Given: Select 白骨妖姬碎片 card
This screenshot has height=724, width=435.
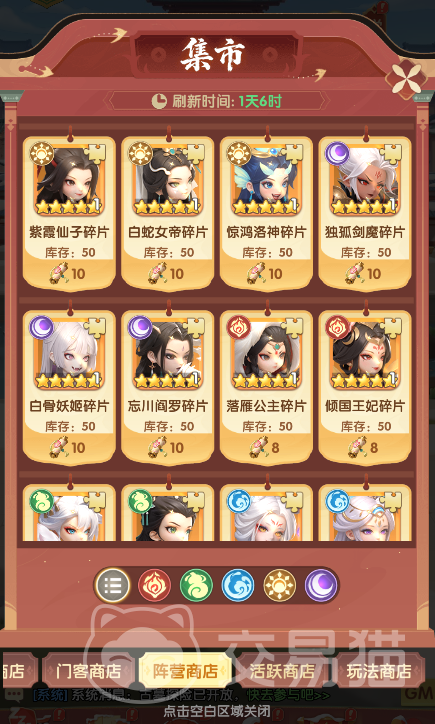Looking at the screenshot, I should (x=69, y=388).
